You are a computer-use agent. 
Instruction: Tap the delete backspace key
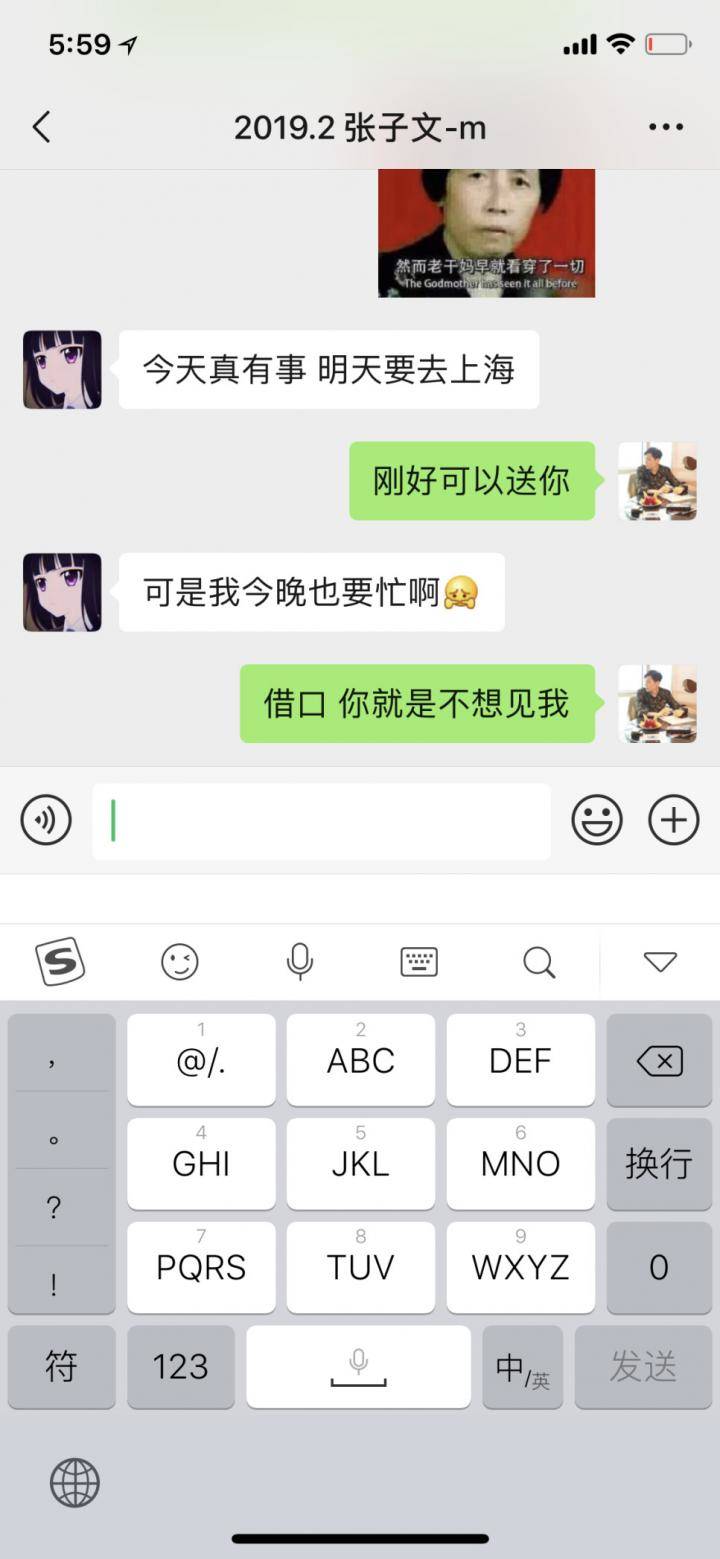coord(659,1060)
